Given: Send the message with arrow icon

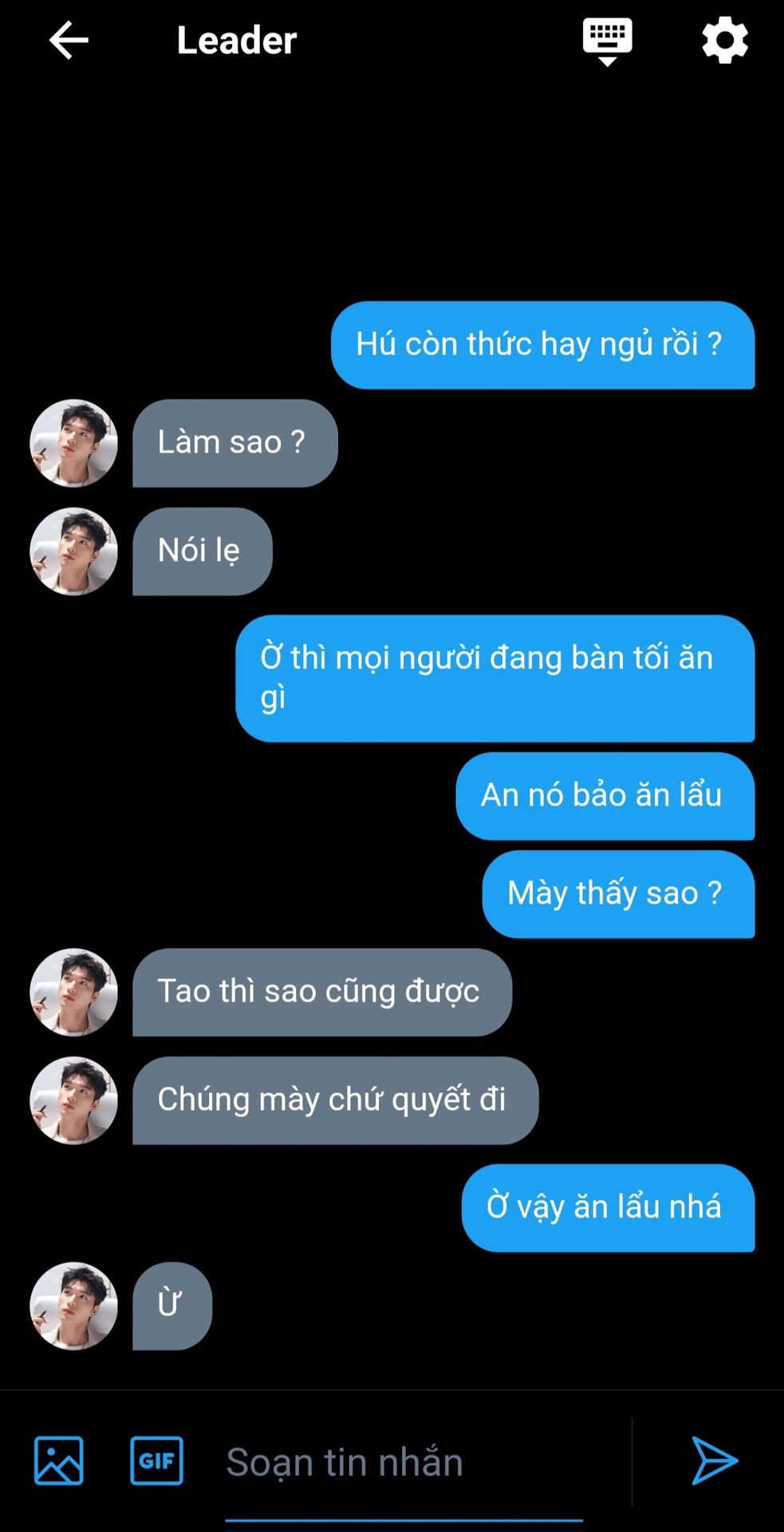Looking at the screenshot, I should pyautogui.click(x=714, y=1461).
